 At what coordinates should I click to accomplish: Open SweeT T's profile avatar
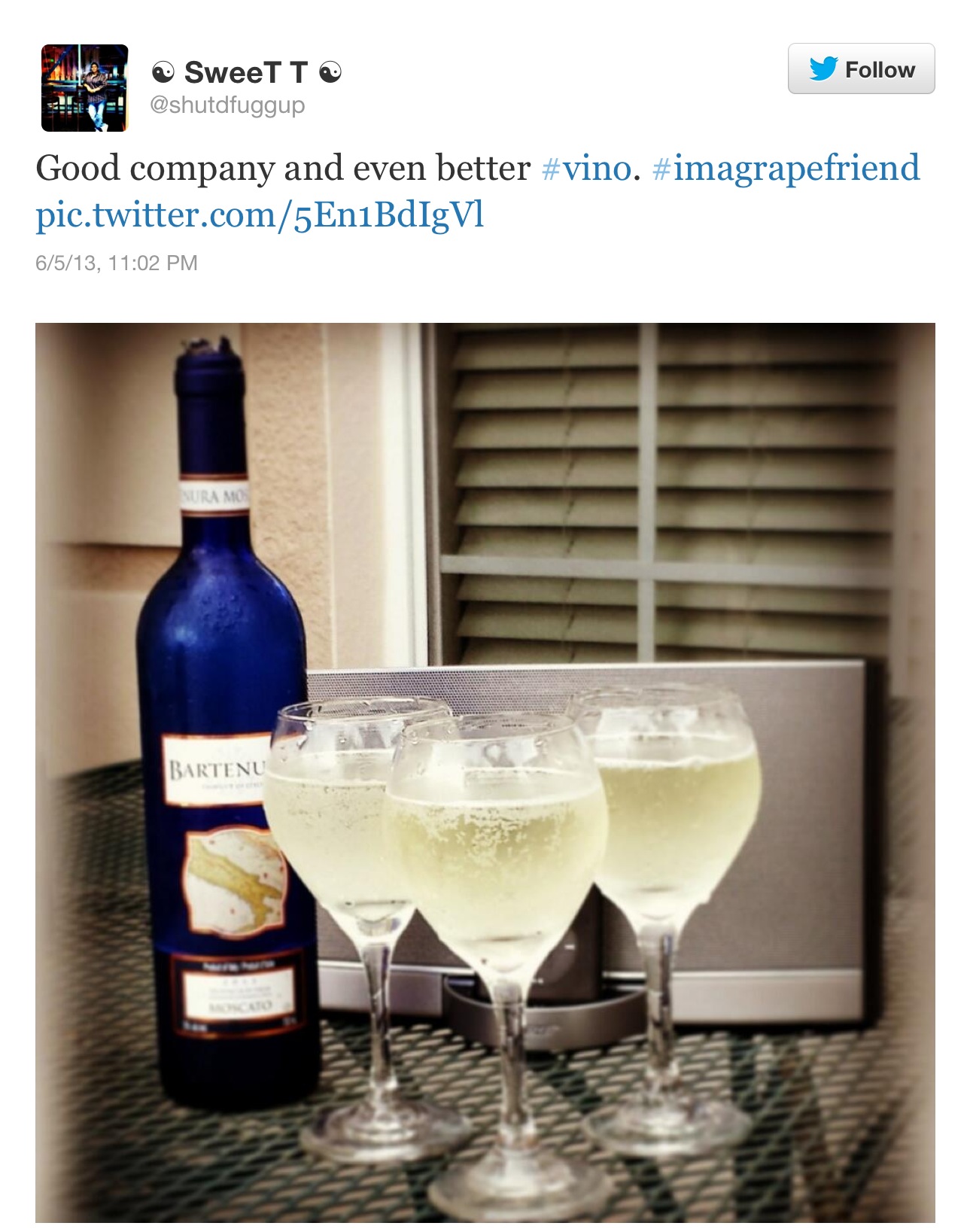click(84, 88)
